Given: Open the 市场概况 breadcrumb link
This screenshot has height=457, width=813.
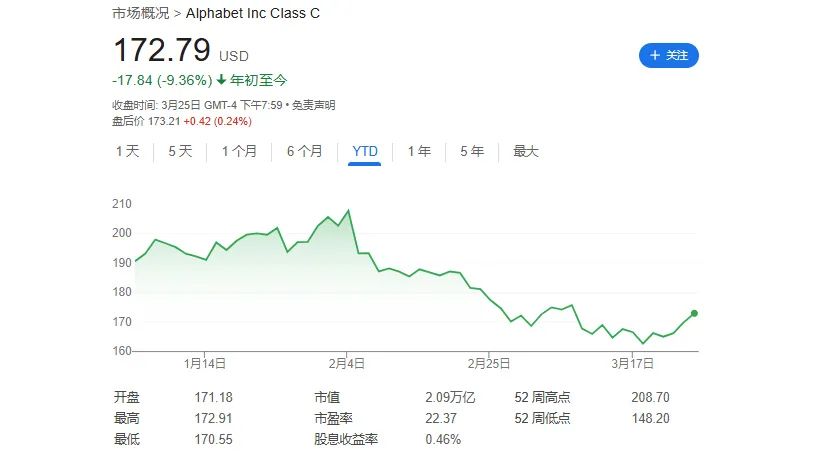Looking at the screenshot, I should [x=141, y=14].
